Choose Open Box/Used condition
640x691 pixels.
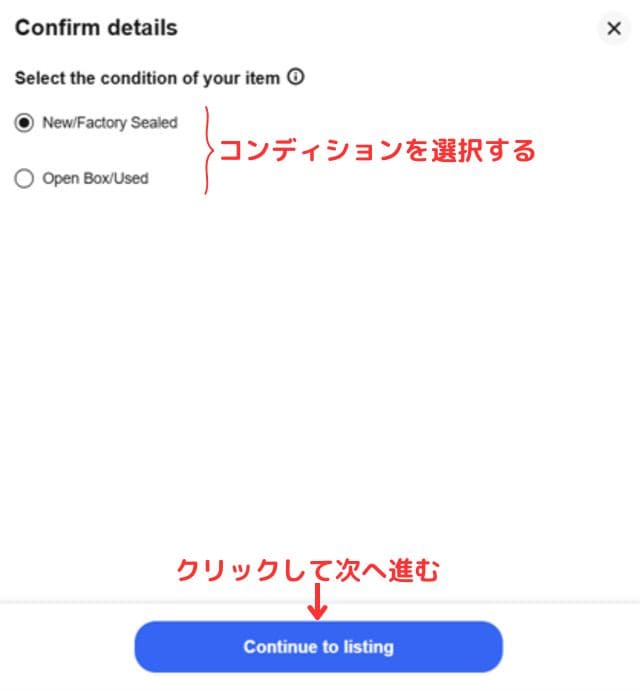point(24,179)
